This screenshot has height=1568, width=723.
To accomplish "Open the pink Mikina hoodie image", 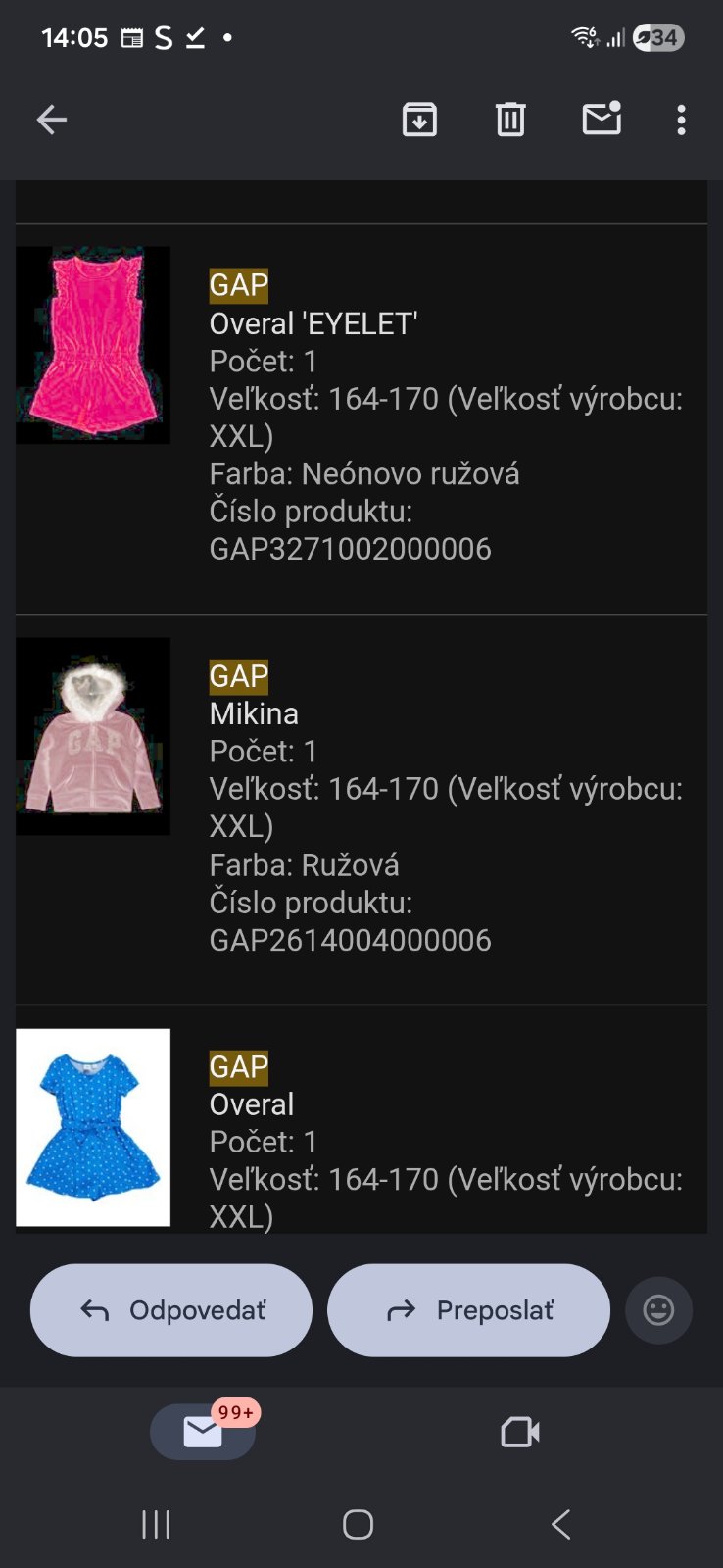I will tap(93, 736).
